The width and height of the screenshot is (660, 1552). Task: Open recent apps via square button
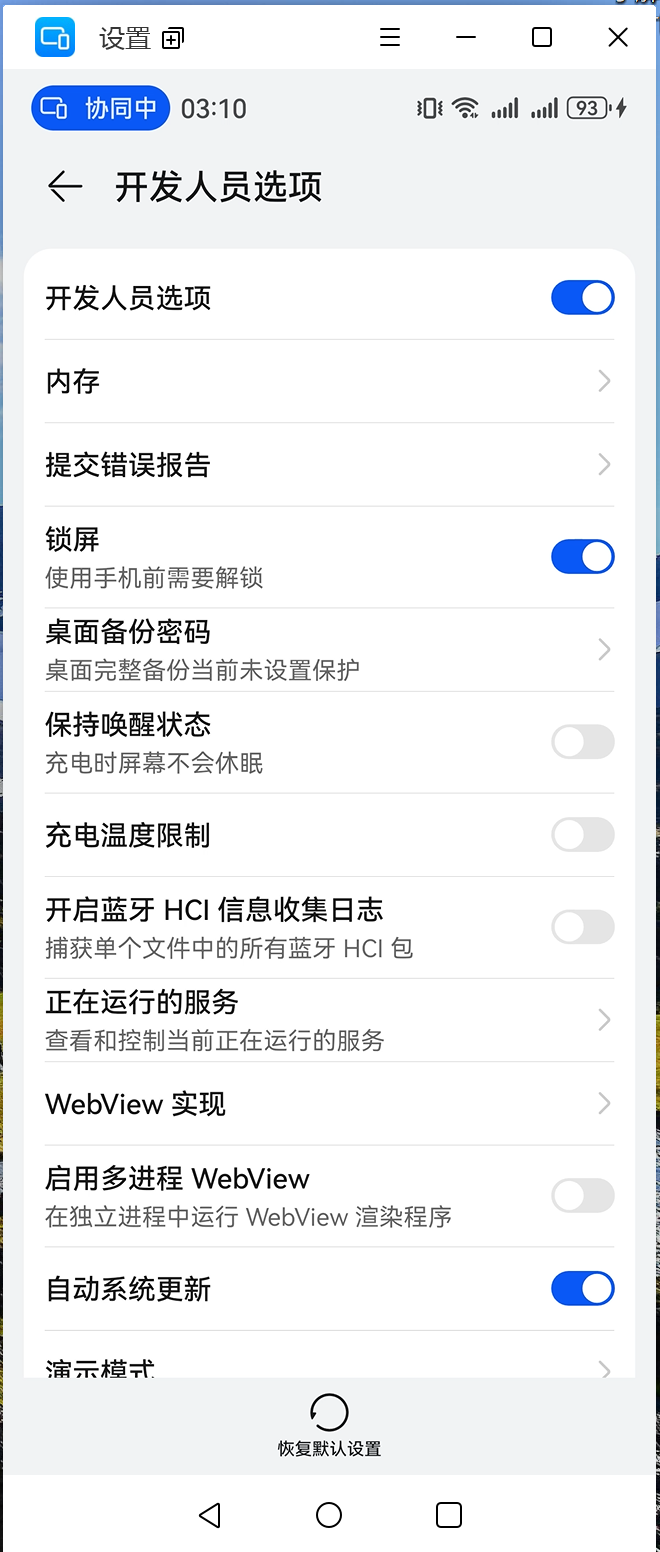(449, 1515)
